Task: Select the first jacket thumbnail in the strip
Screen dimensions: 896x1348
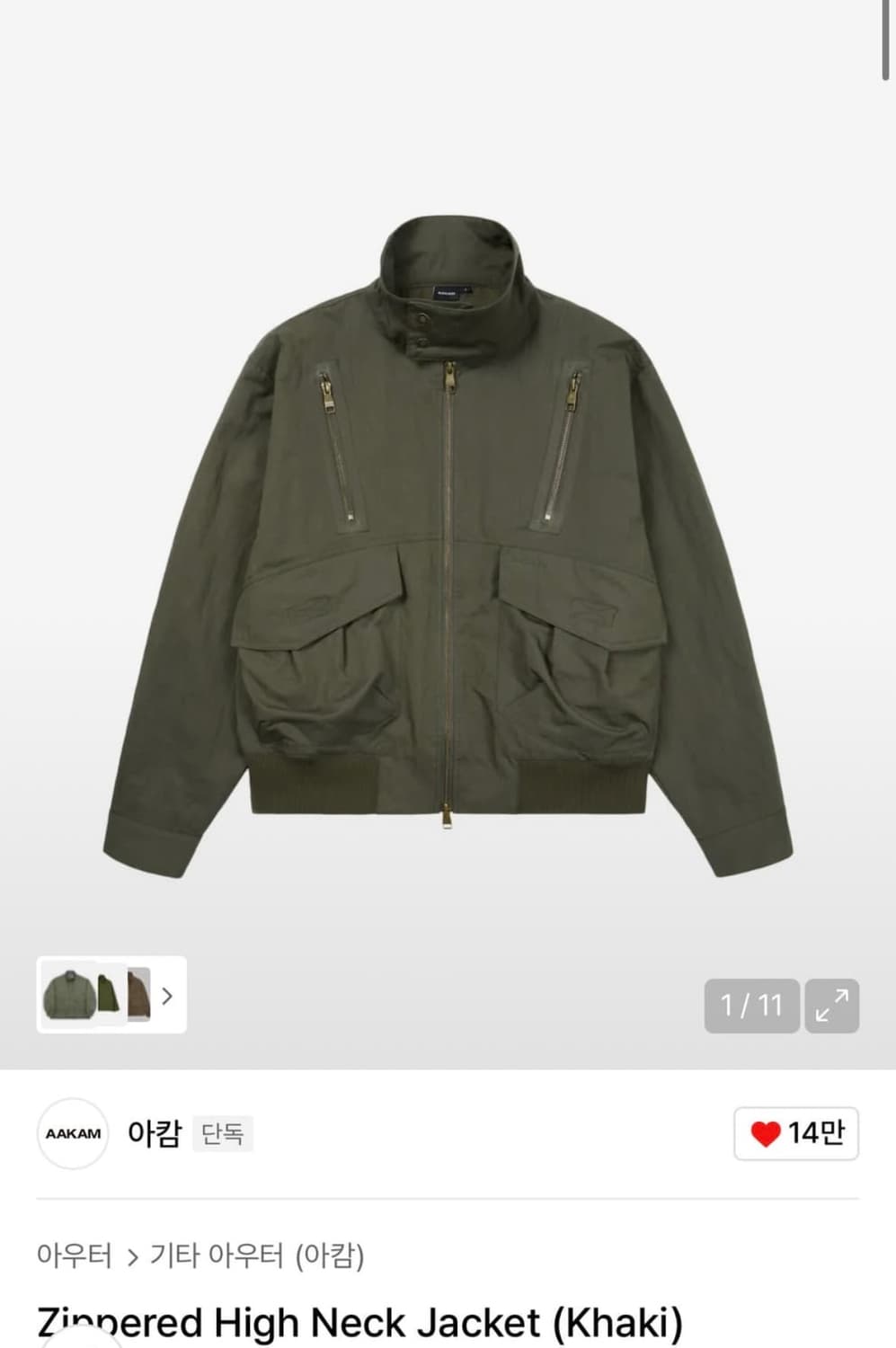Action: click(67, 995)
